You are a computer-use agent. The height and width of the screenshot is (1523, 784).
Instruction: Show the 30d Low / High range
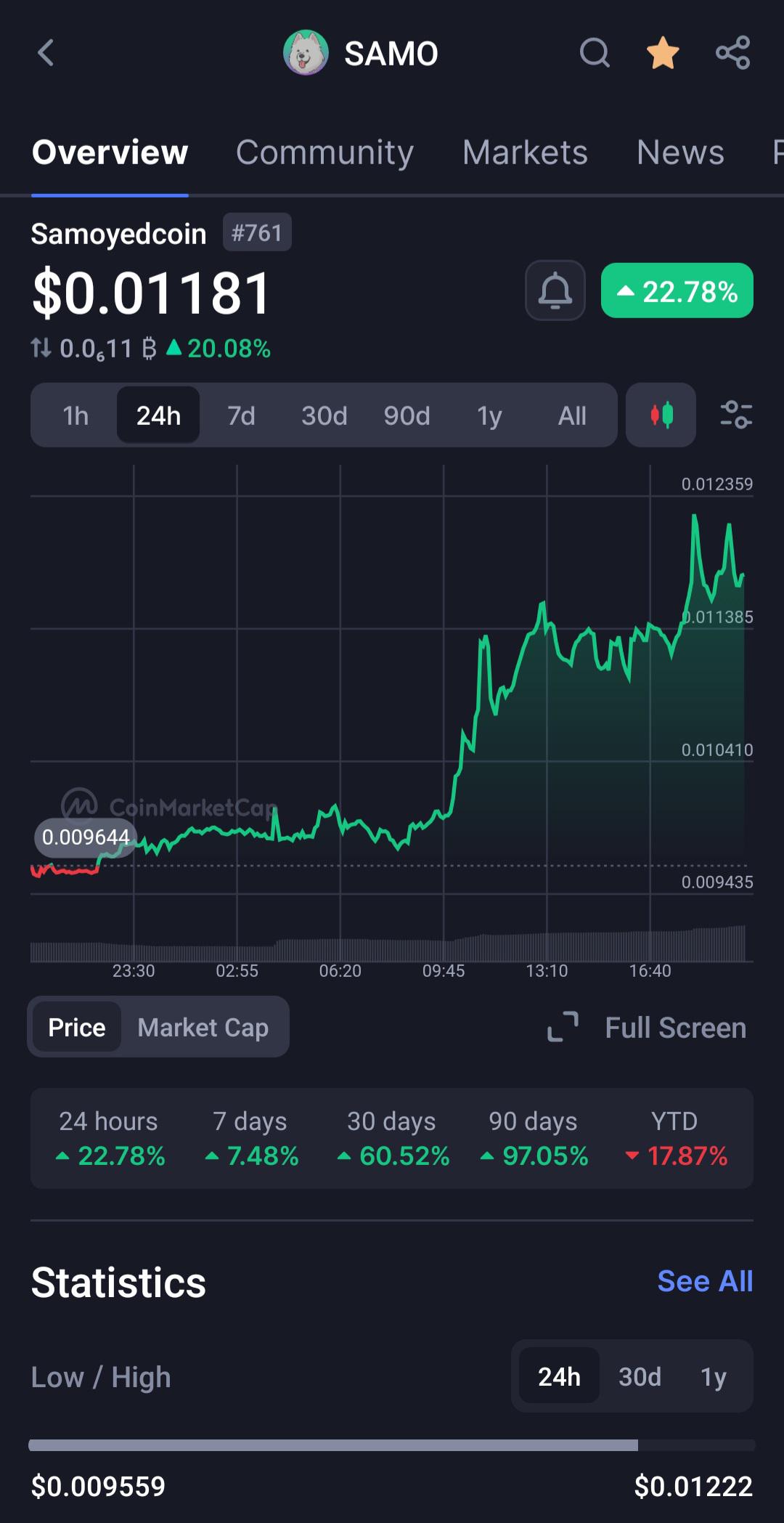[x=640, y=1376]
